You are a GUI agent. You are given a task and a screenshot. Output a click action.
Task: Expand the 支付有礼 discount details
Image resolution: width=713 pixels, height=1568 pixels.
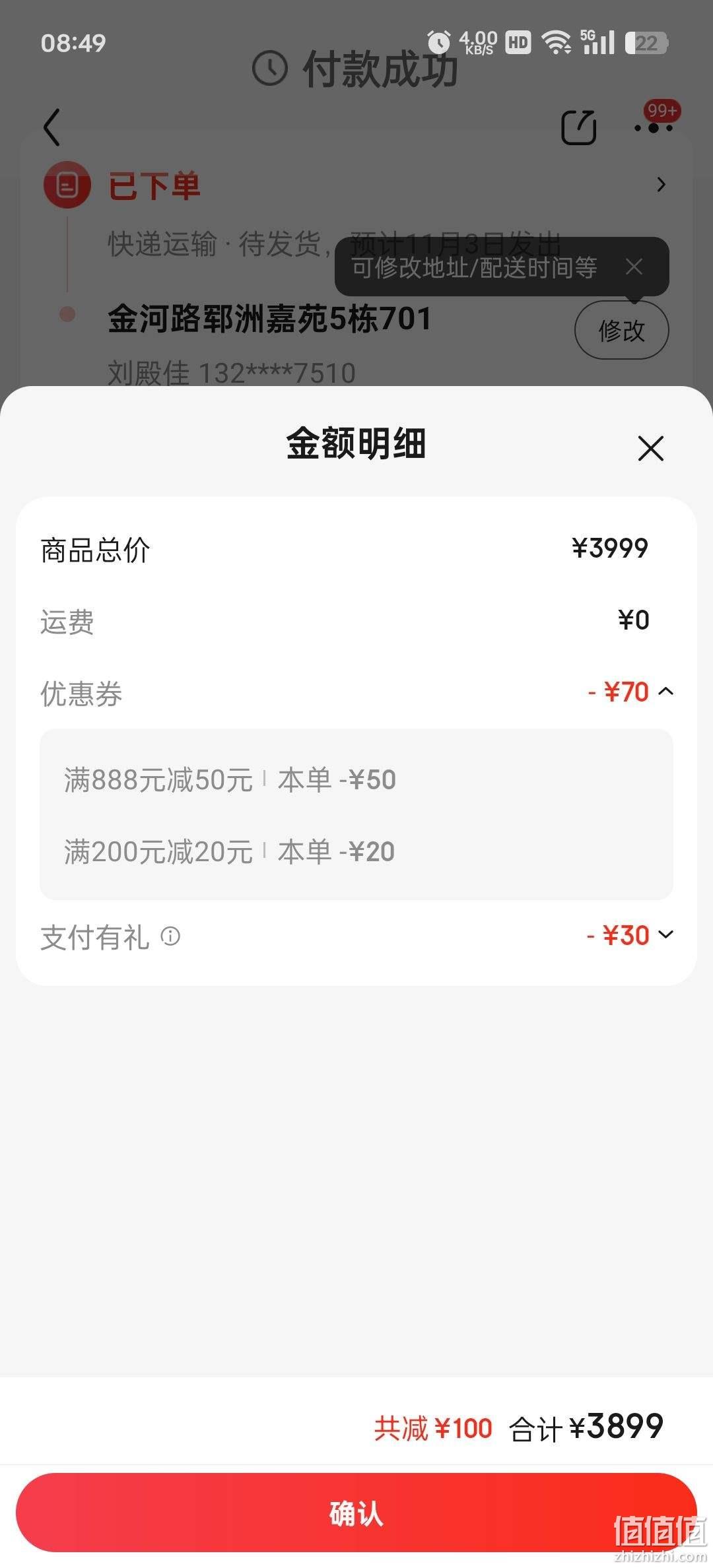tap(666, 934)
